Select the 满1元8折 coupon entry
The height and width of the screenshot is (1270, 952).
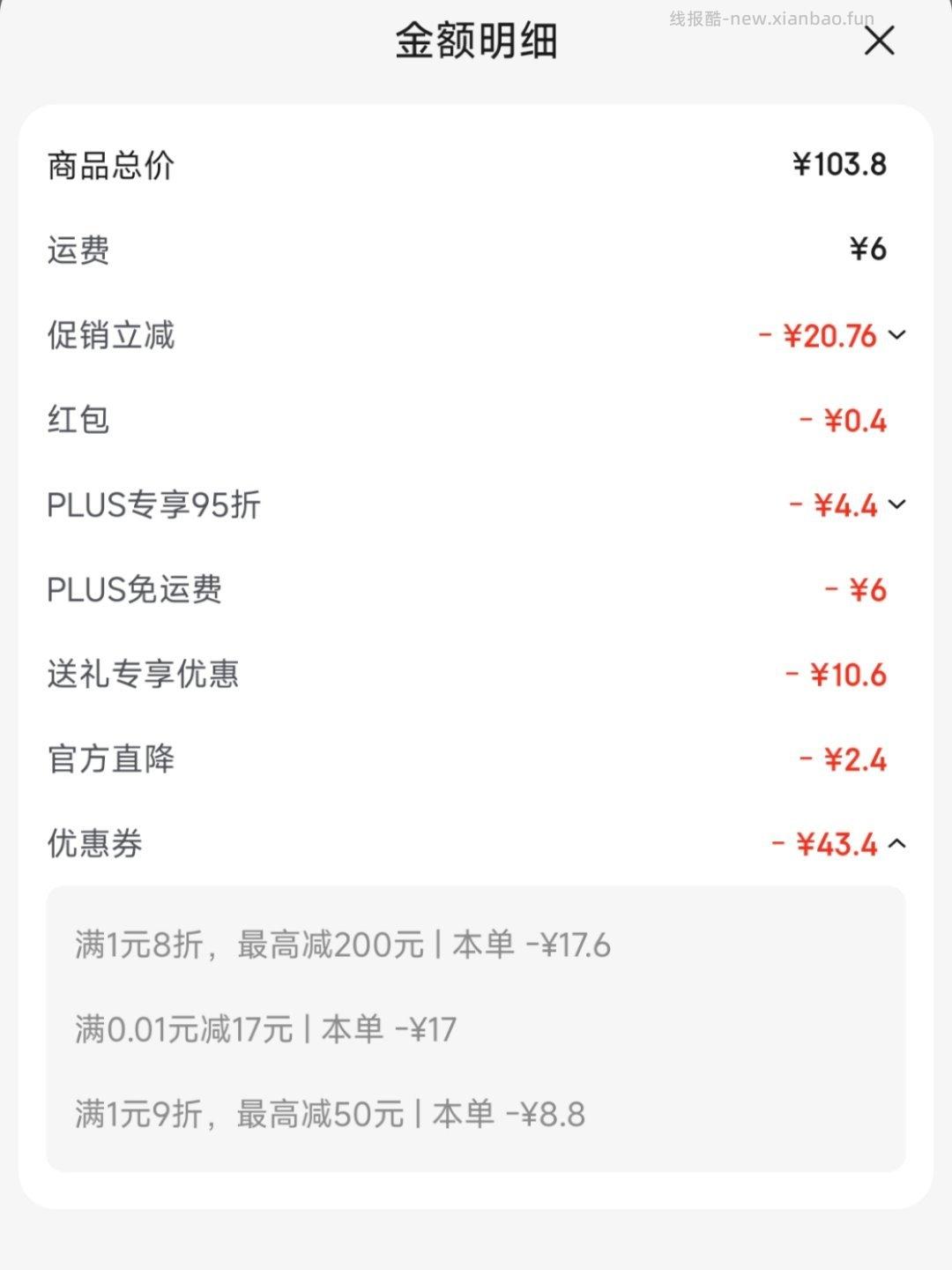coord(344,945)
